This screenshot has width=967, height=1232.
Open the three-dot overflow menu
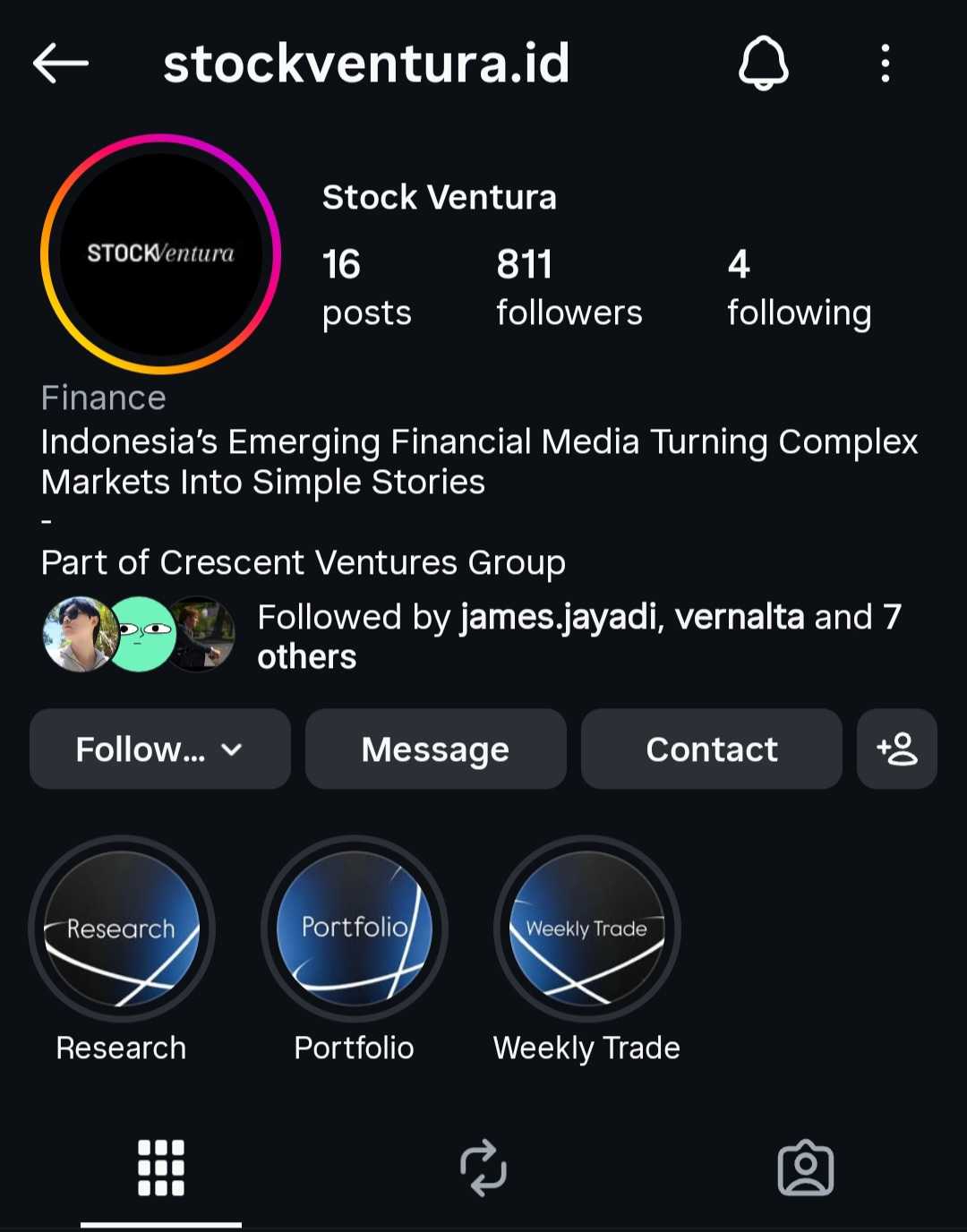[x=885, y=64]
